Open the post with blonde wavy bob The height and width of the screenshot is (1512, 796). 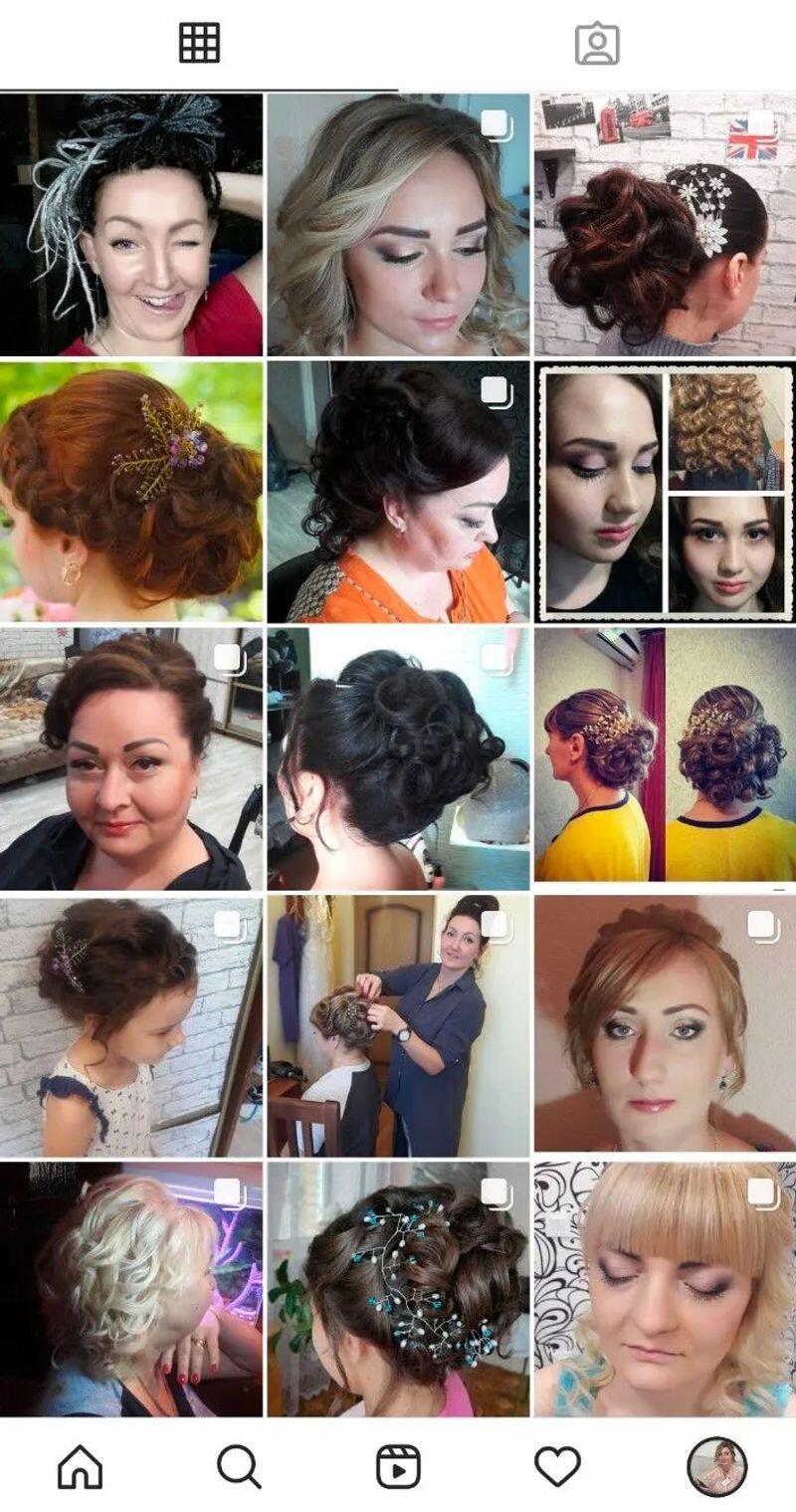398,225
